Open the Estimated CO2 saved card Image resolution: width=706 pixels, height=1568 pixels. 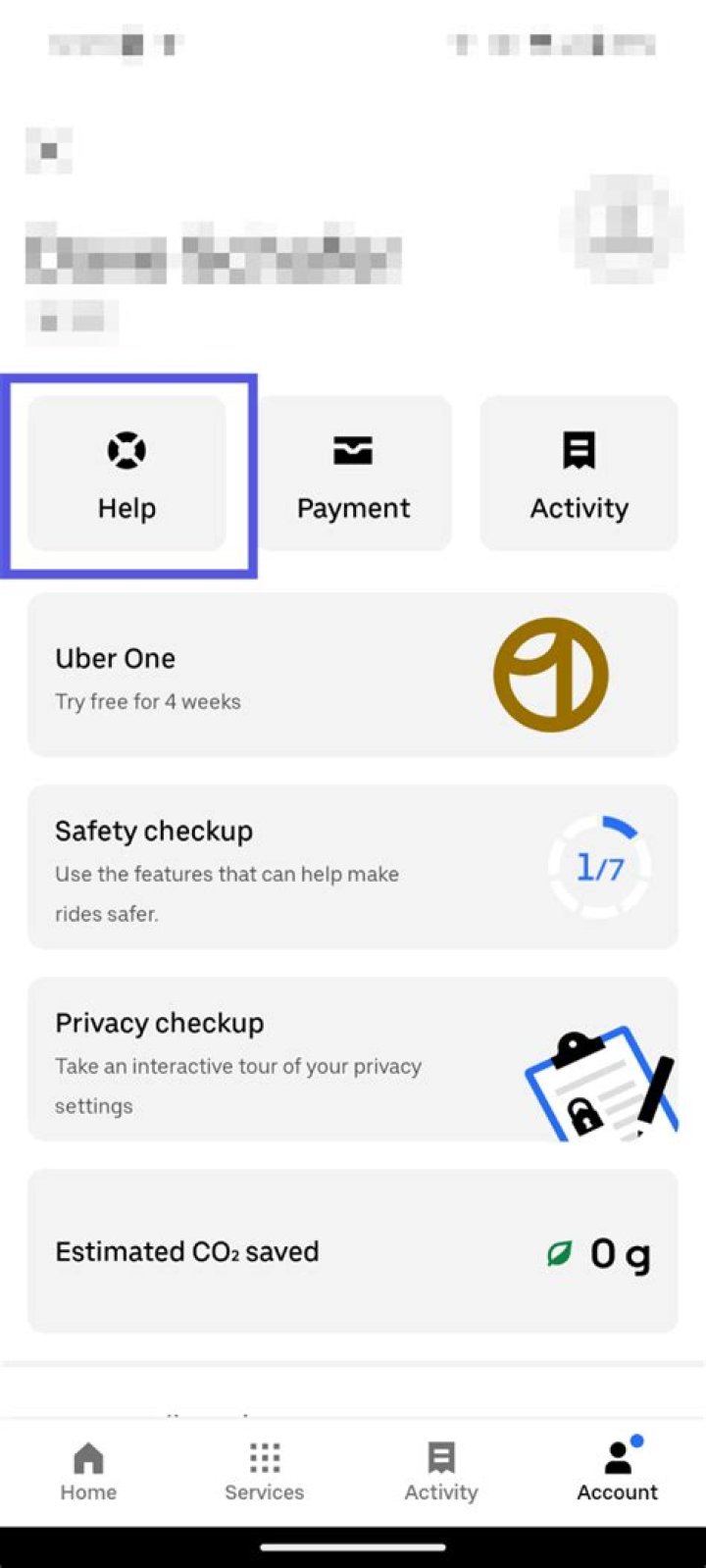coord(353,1252)
